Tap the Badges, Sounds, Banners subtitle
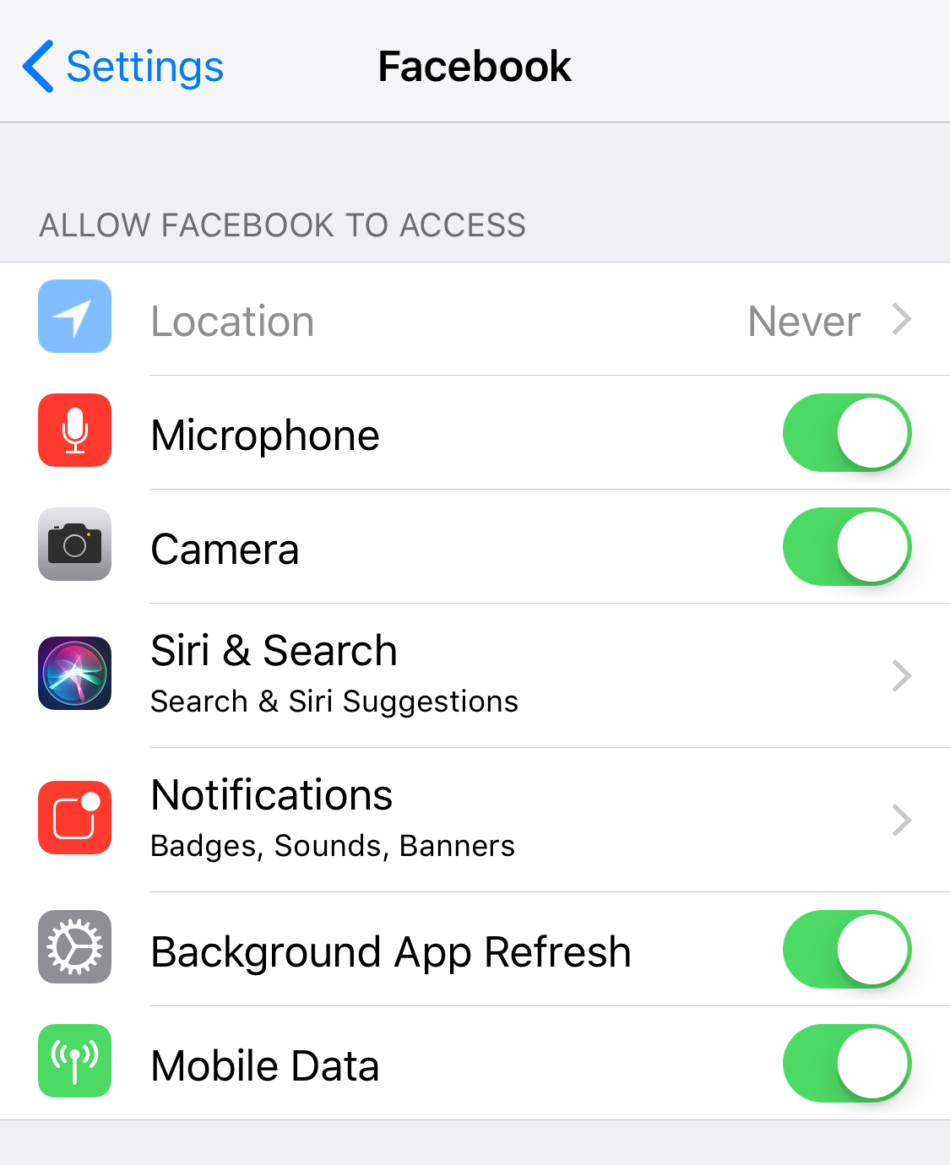 332,845
